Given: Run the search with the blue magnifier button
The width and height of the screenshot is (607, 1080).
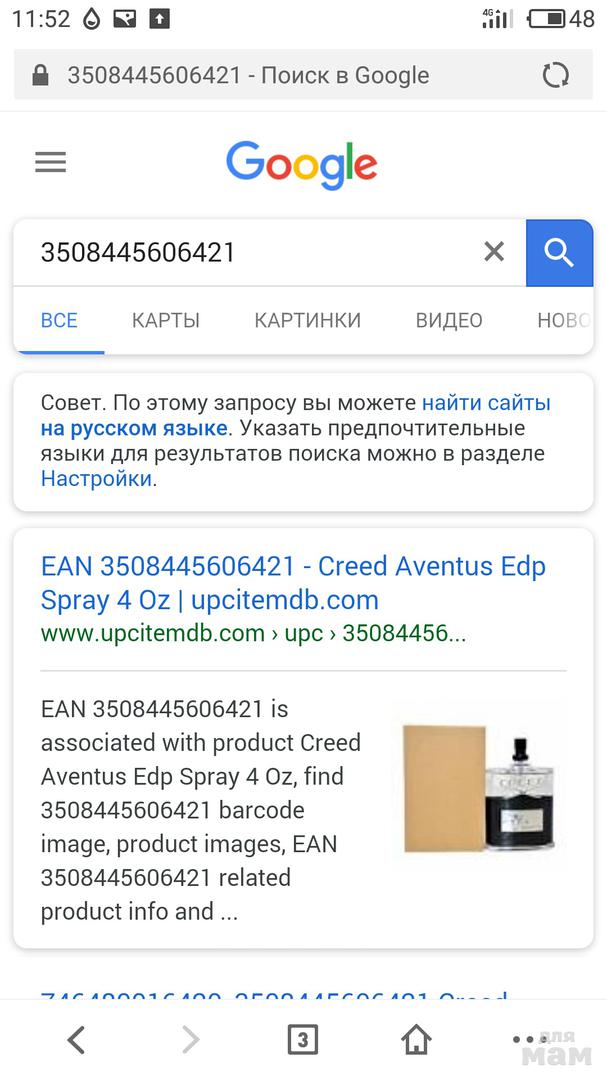Looking at the screenshot, I should click(x=559, y=253).
